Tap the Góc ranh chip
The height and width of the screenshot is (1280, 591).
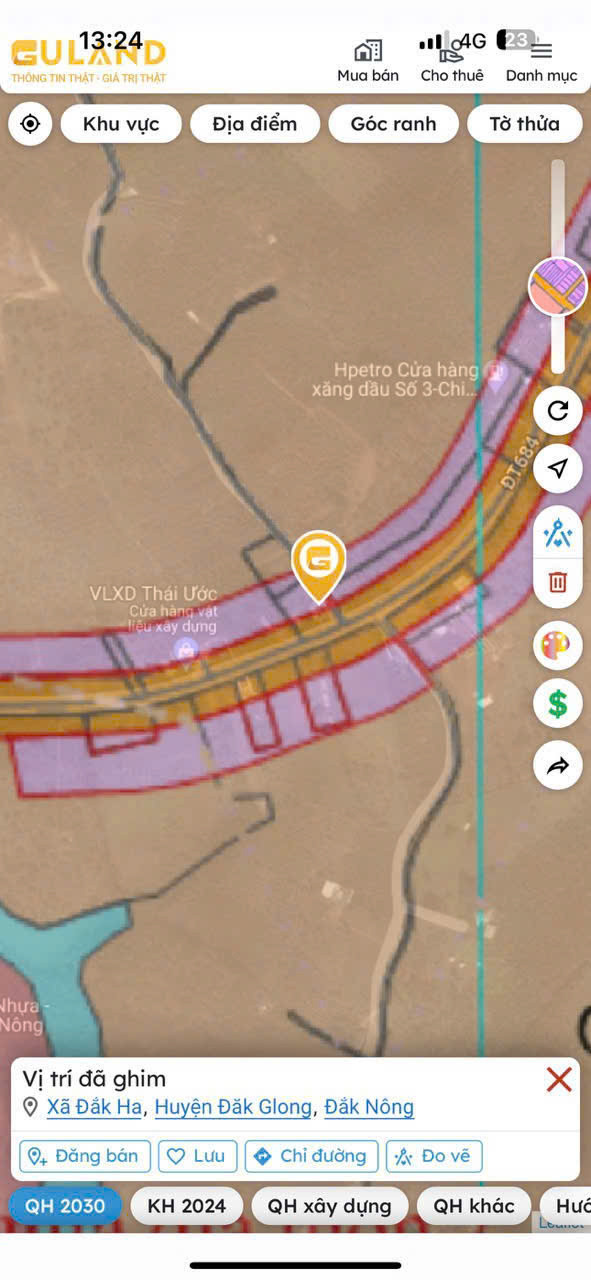(x=393, y=124)
